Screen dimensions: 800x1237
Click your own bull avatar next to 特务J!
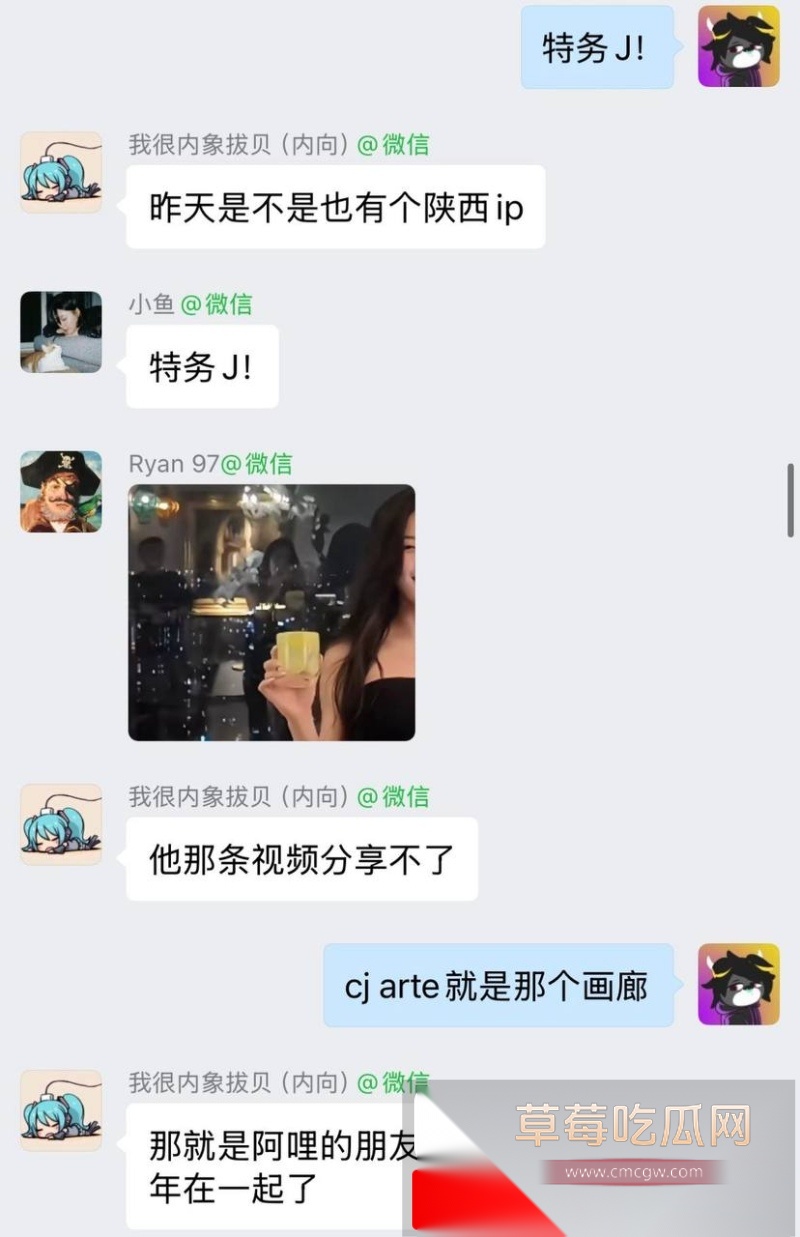pyautogui.click(x=740, y=47)
